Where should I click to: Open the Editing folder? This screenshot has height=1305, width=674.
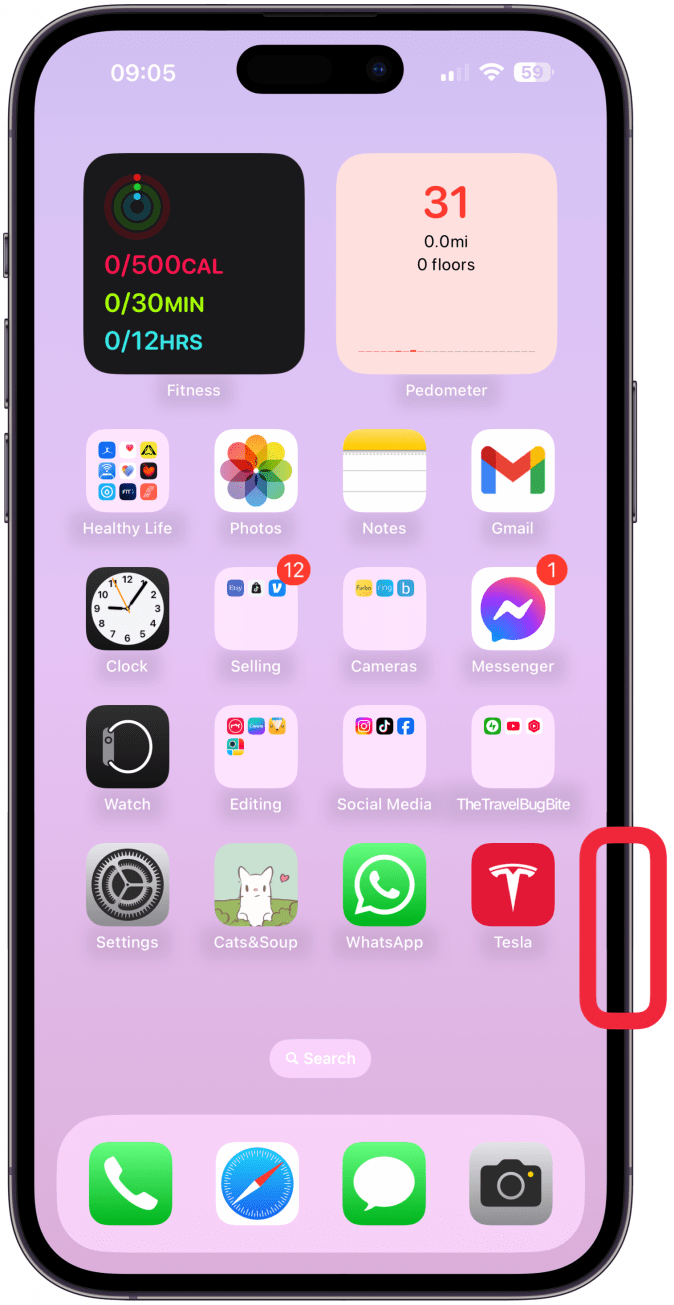(256, 747)
